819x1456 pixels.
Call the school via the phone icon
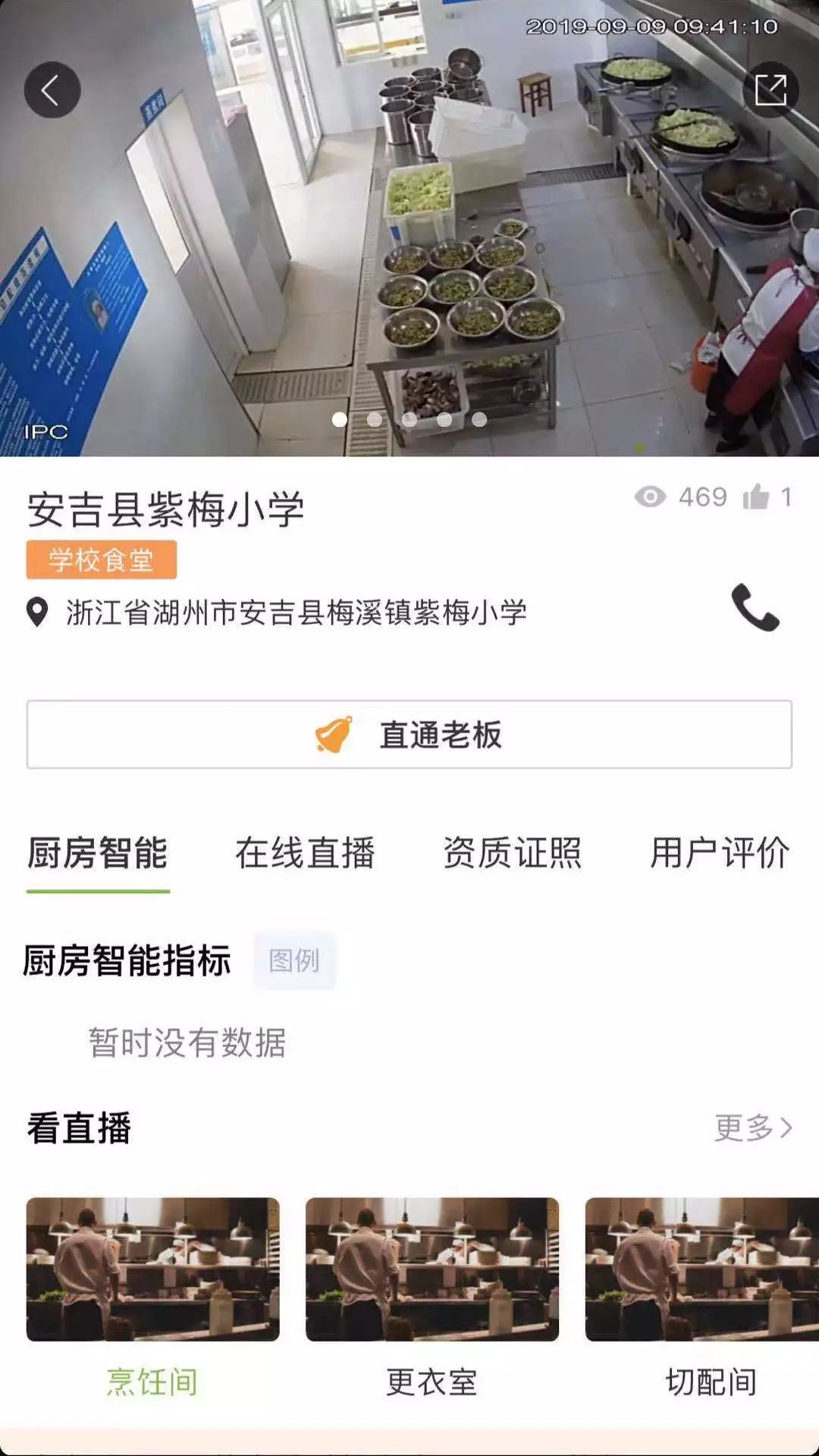tap(755, 607)
